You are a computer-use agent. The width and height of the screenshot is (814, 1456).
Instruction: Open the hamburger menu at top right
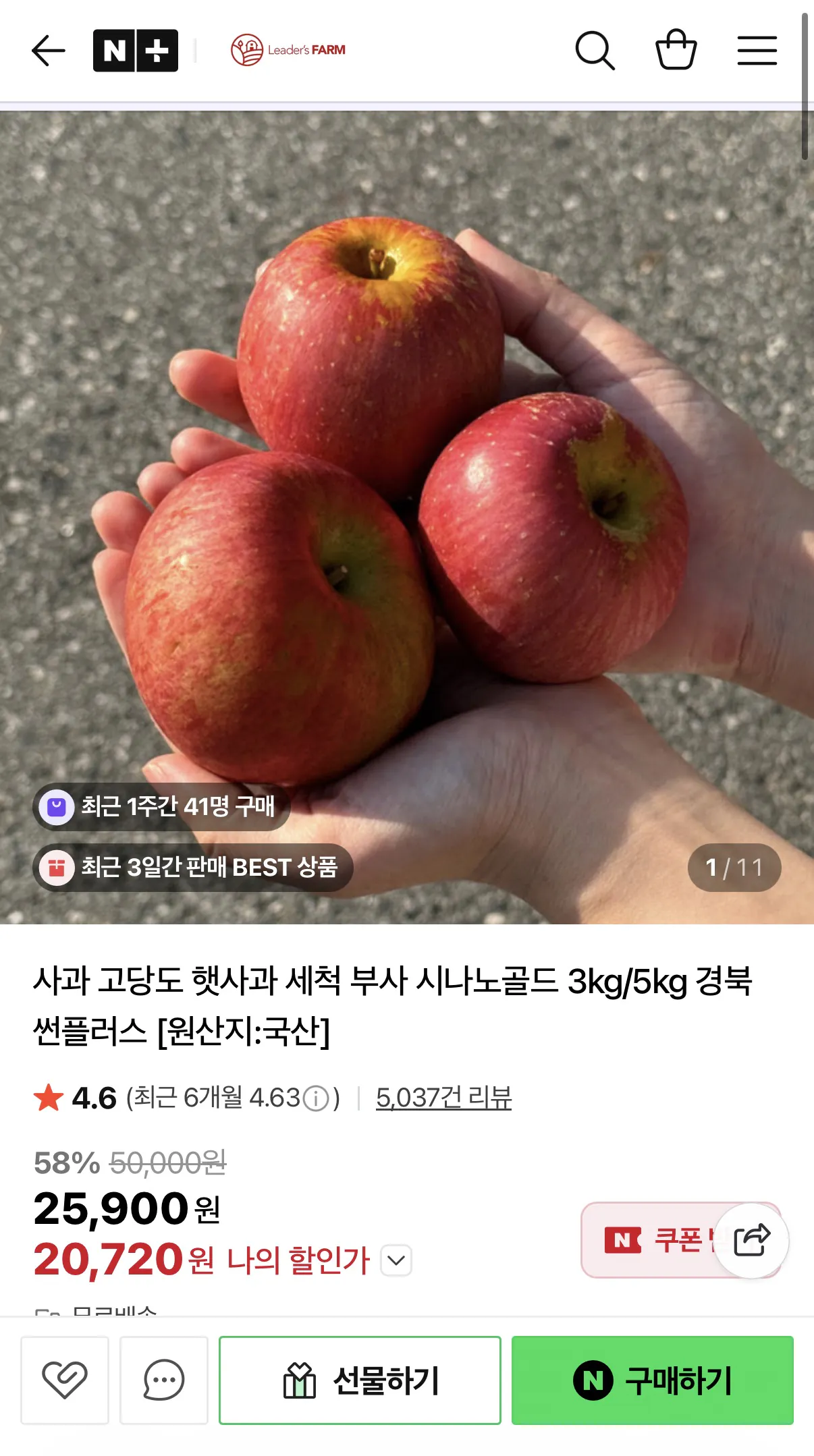coord(757,50)
